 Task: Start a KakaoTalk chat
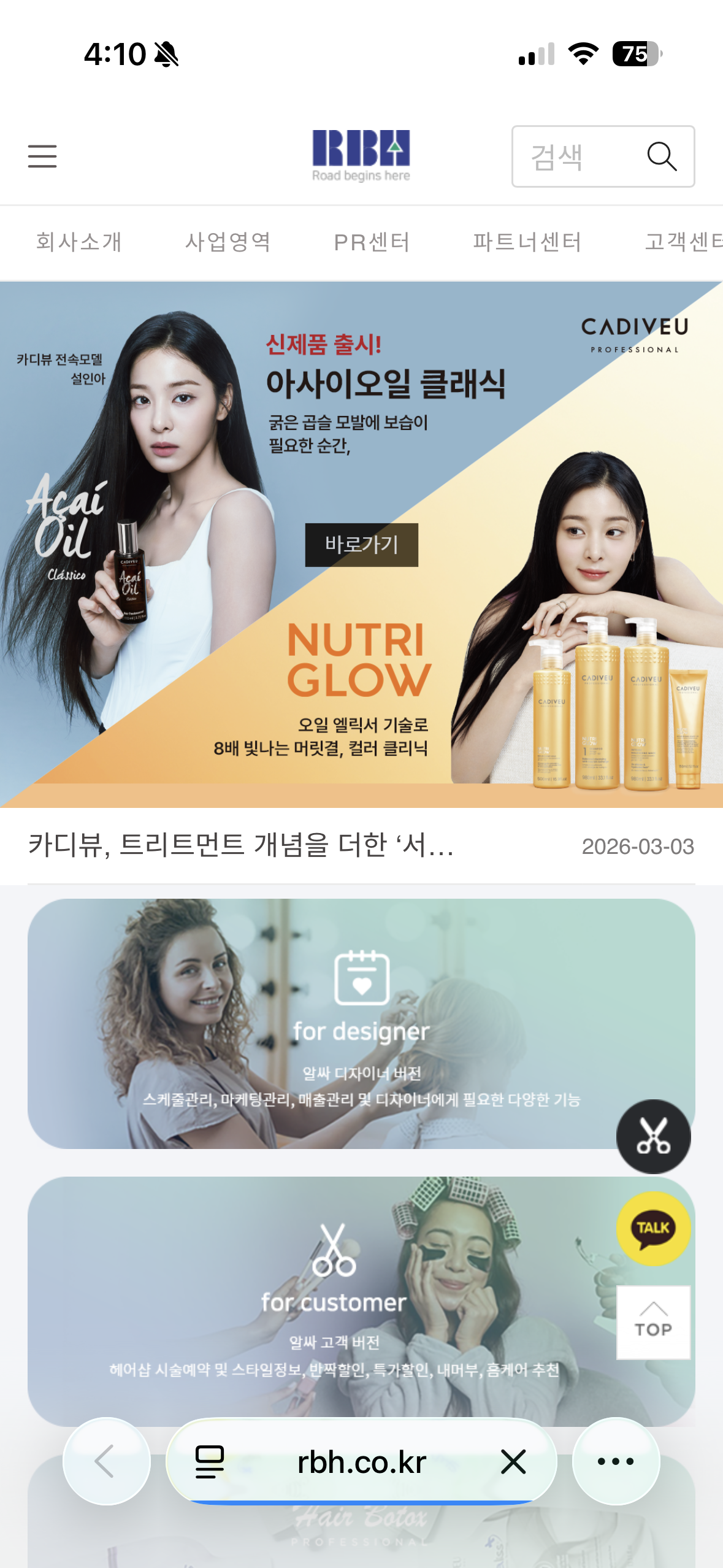653,1228
